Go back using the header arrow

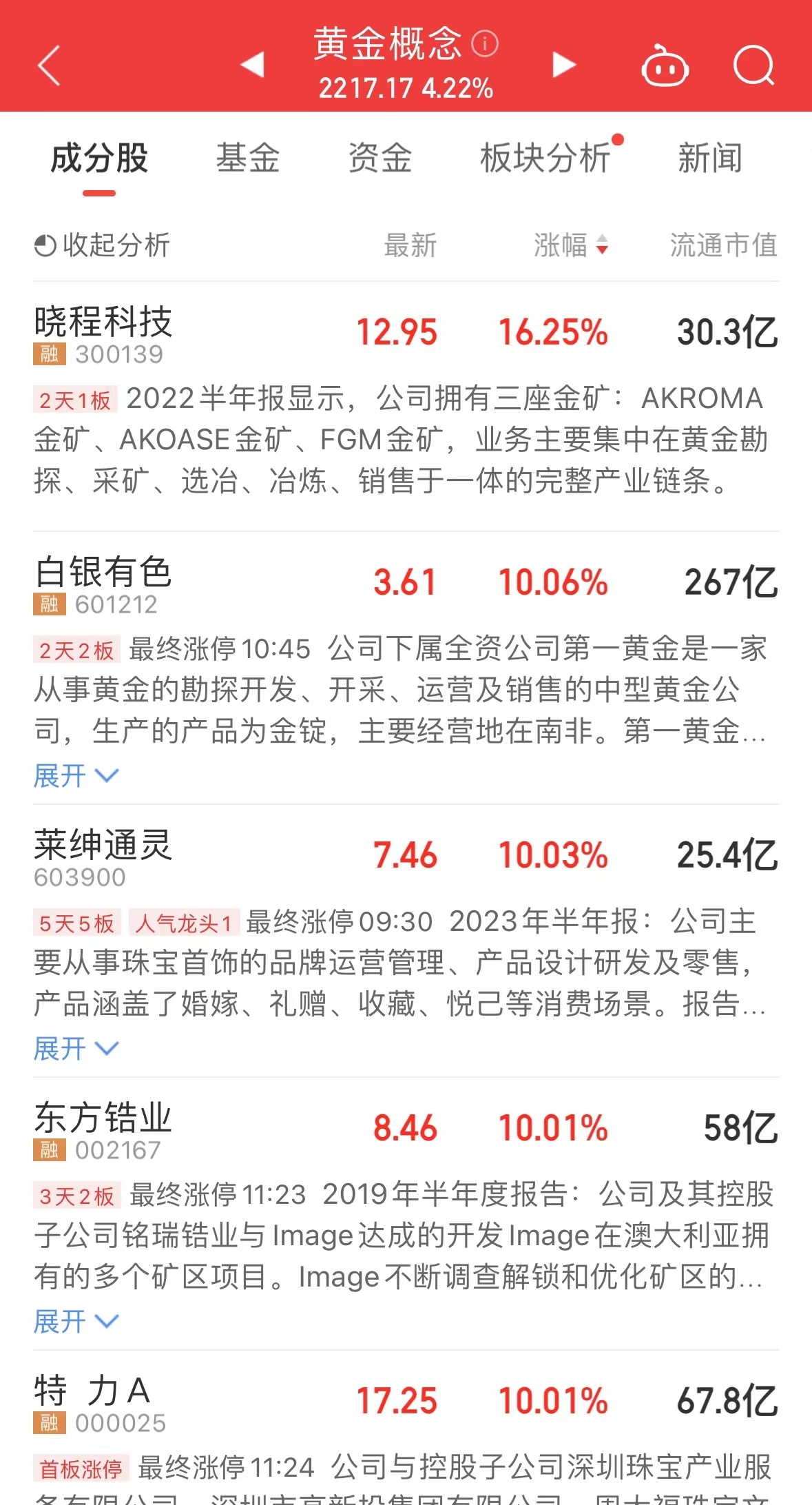pyautogui.click(x=49, y=65)
